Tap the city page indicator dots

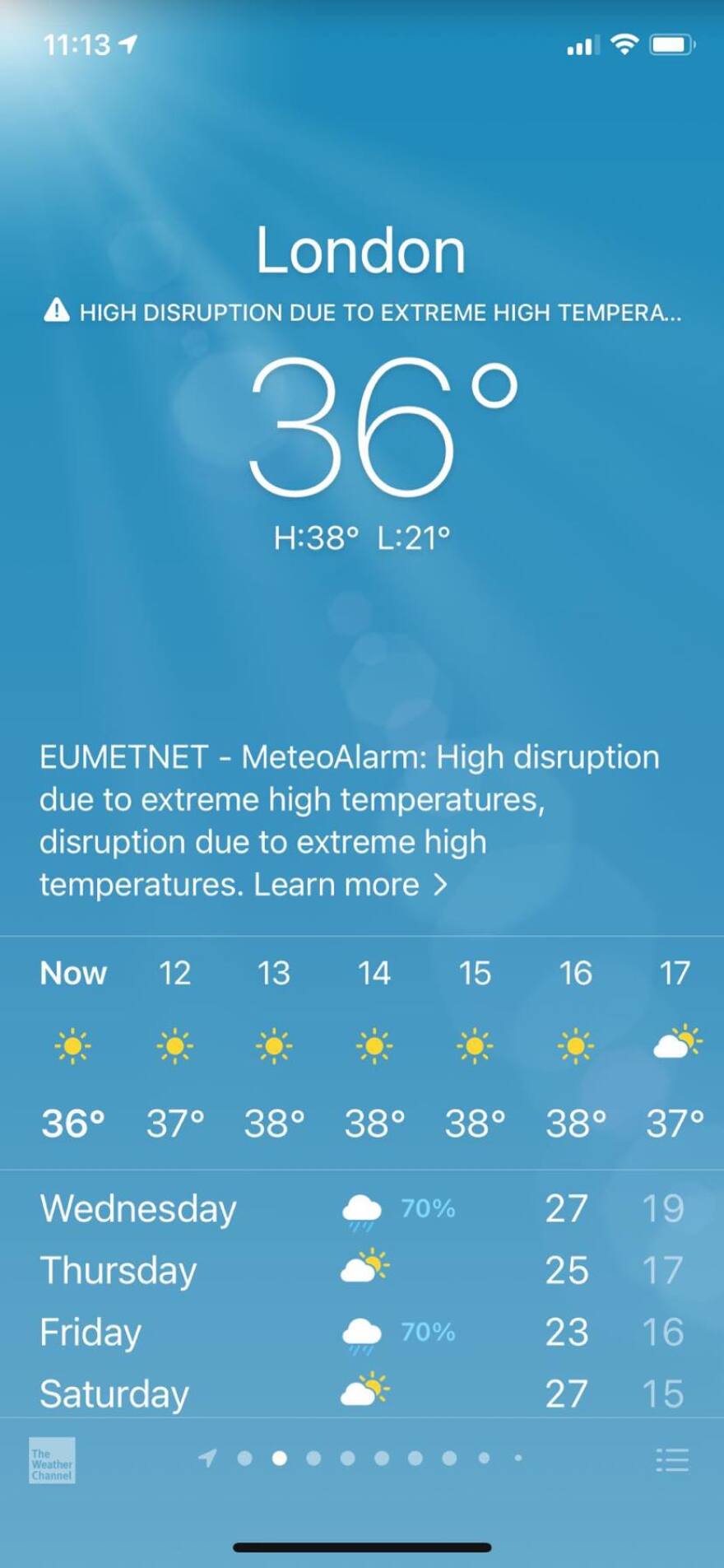click(362, 1459)
